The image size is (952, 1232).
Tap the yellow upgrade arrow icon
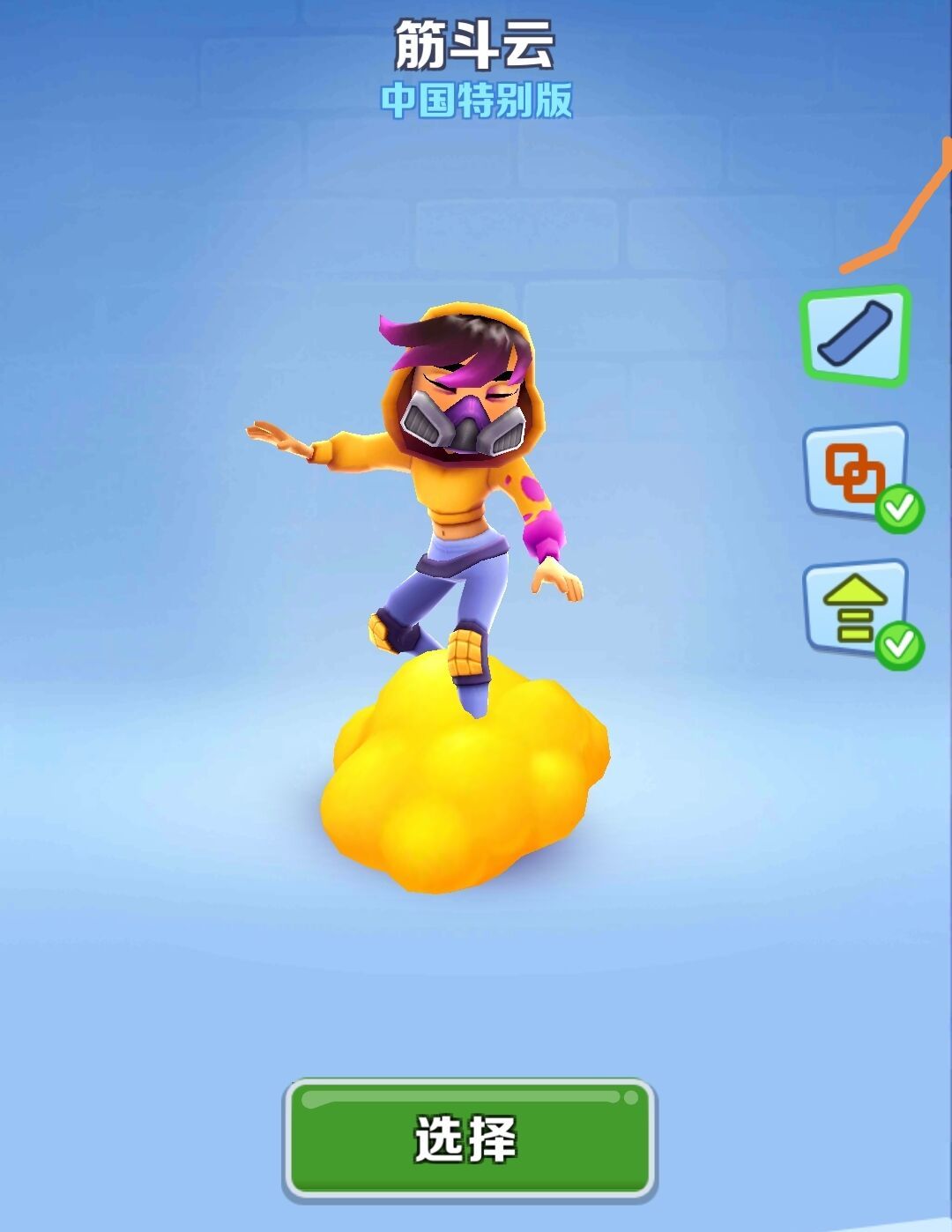point(853,608)
